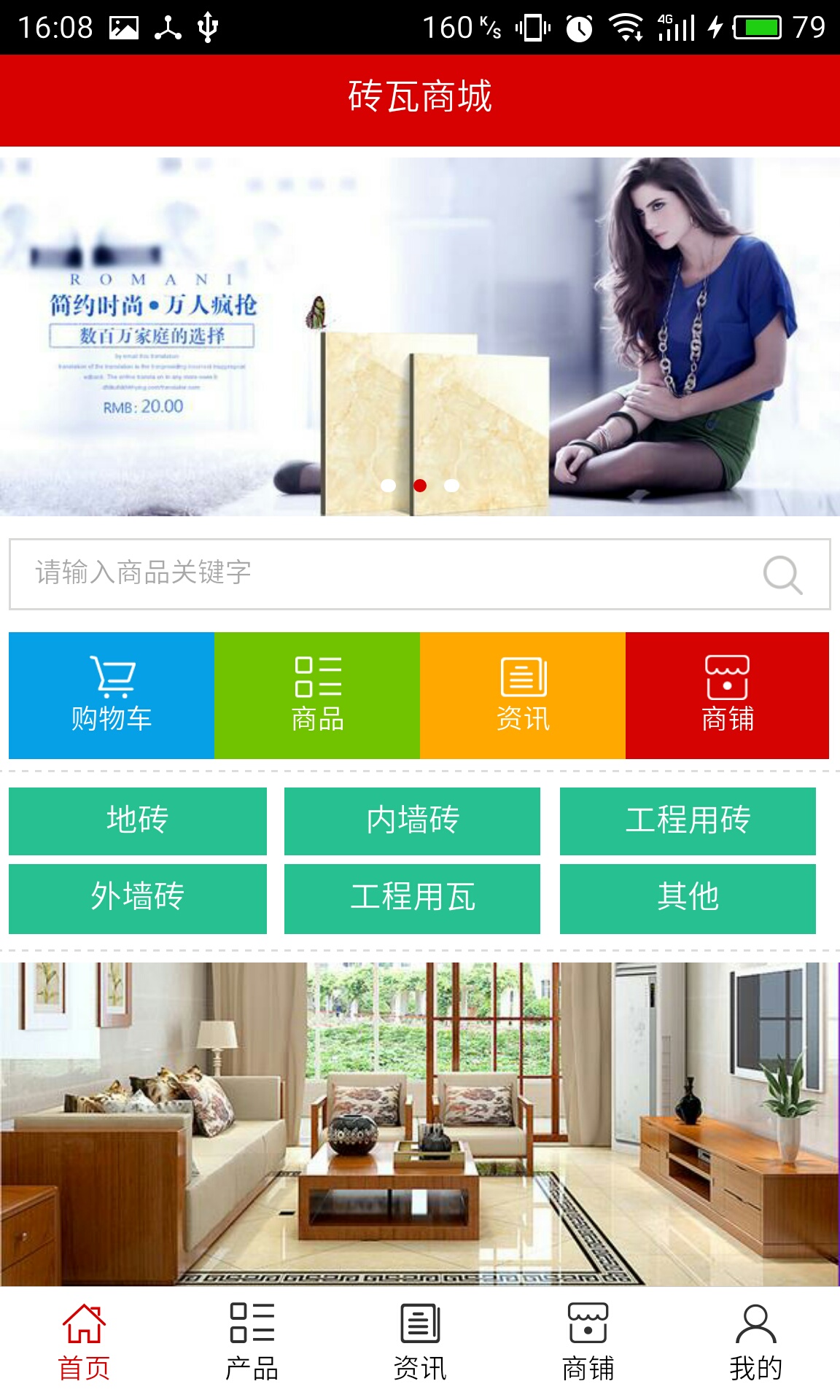The width and height of the screenshot is (840, 1400).
Task: Open the 购物车 shopping cart tile
Action: pos(112,695)
